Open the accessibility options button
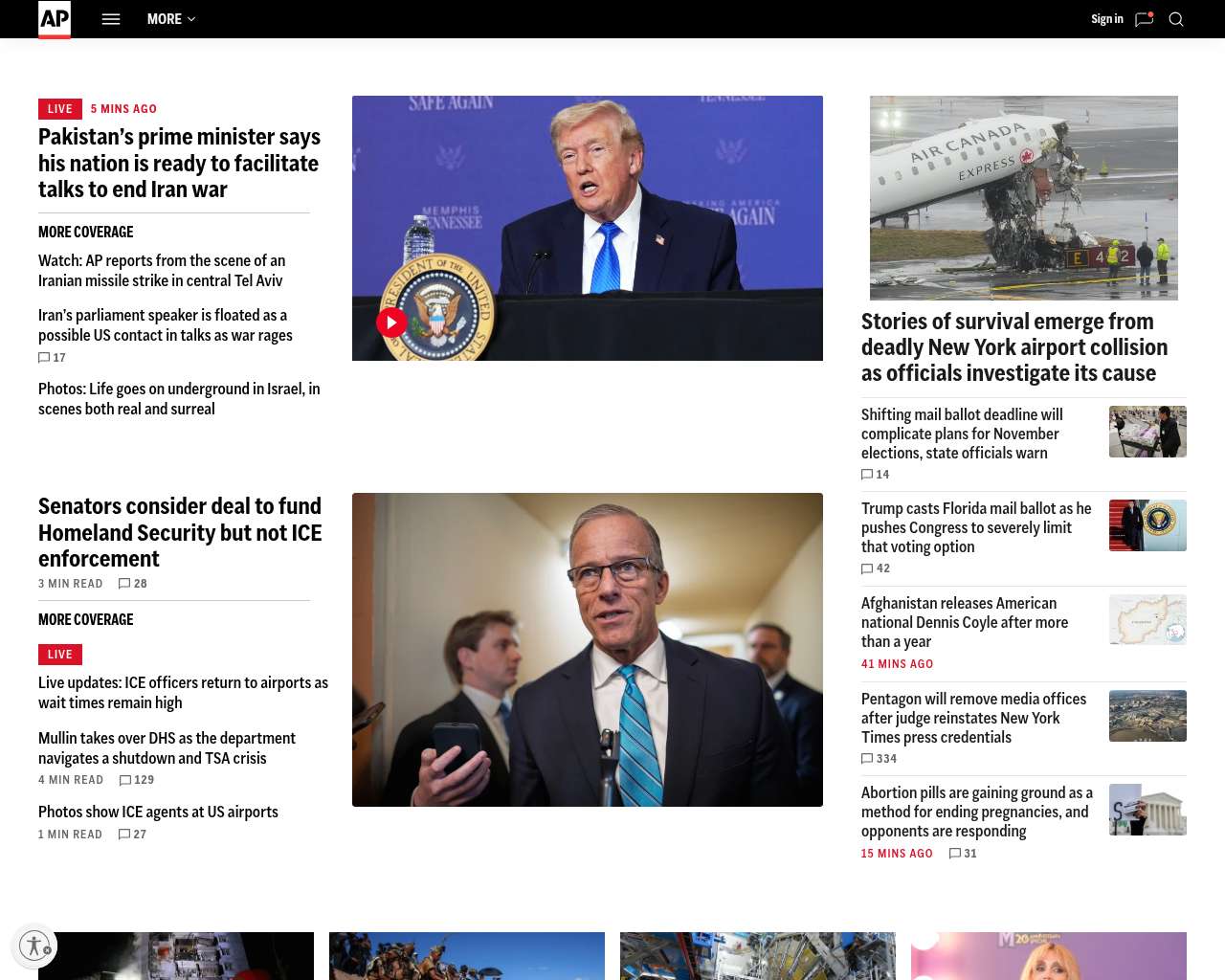 coord(34,947)
